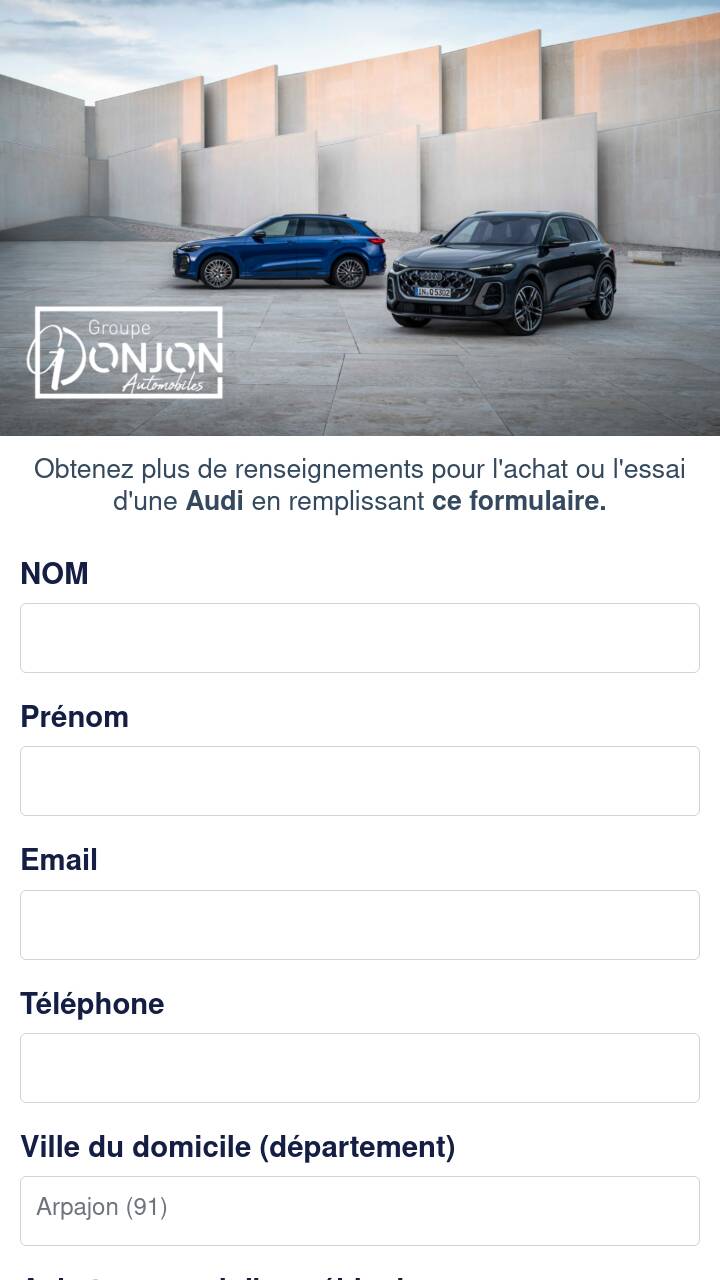720x1280 pixels.
Task: Tap the Téléphone field
Action: tap(360, 1068)
